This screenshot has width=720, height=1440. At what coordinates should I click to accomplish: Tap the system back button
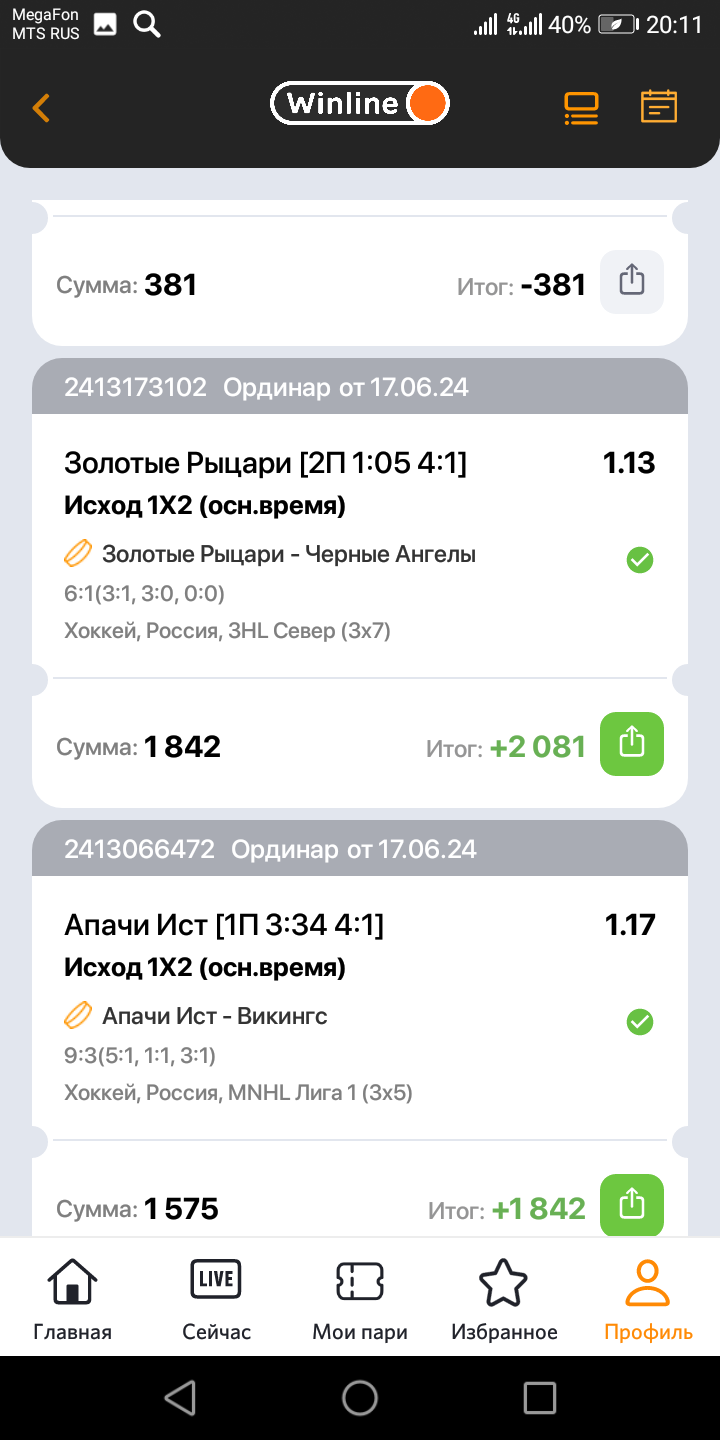(180, 1398)
